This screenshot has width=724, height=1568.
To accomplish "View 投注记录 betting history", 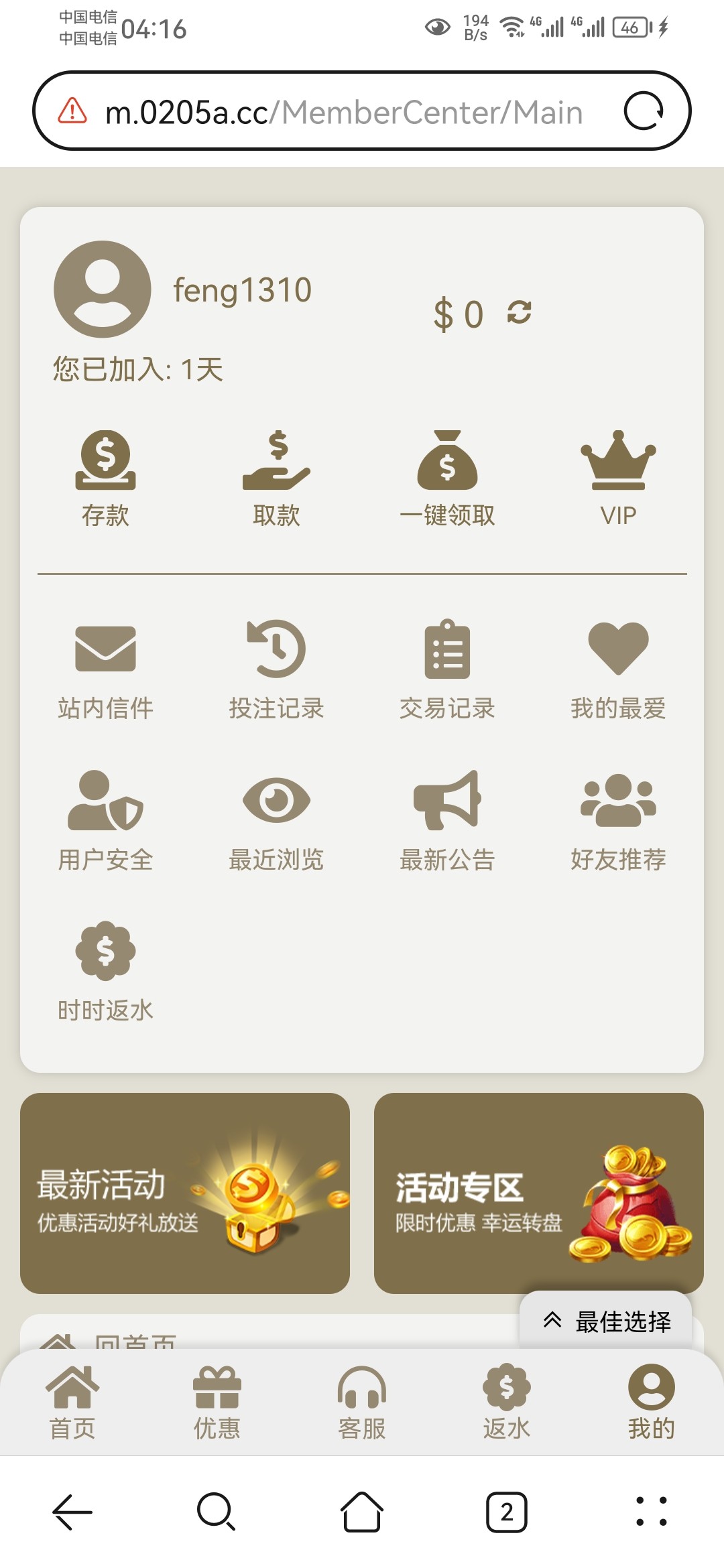I will 276,669.
